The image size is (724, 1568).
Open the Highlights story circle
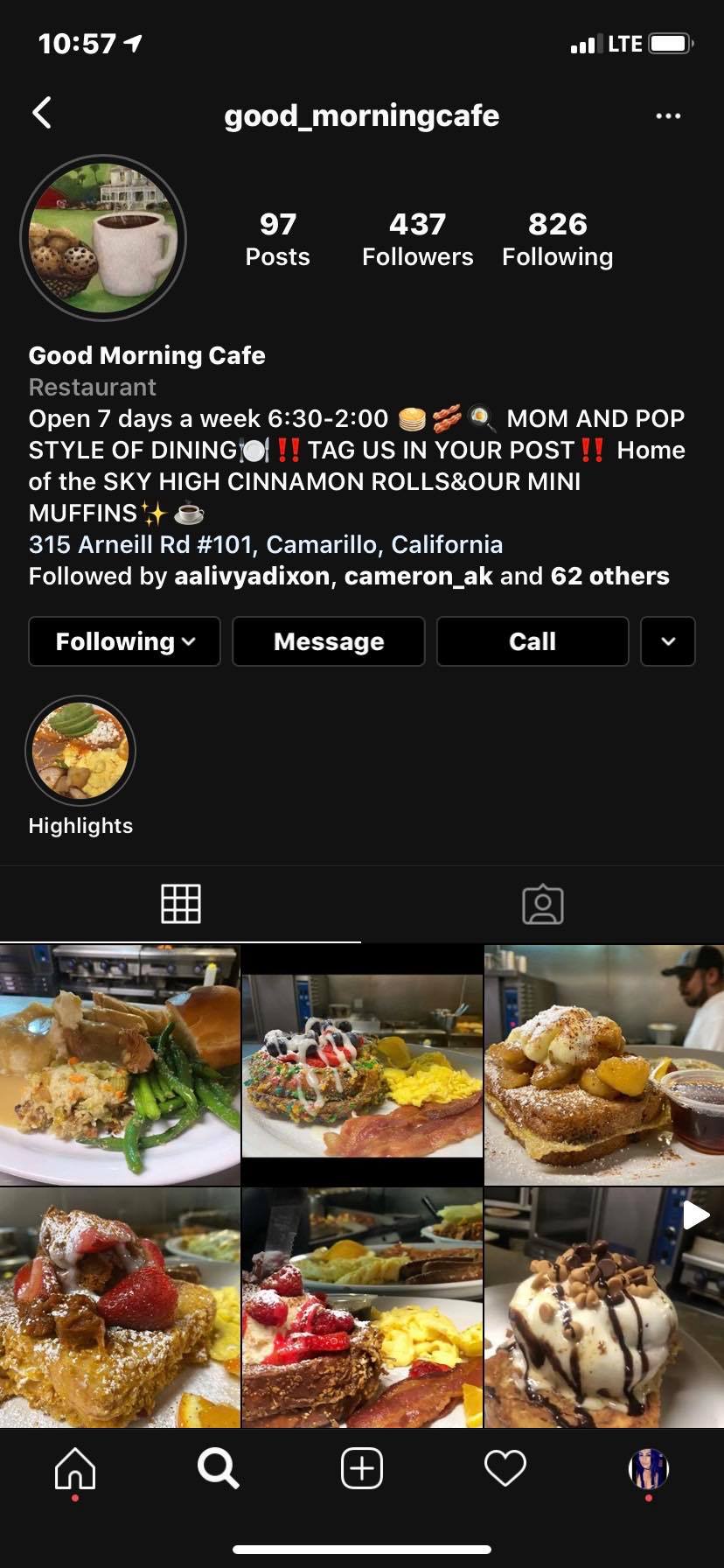coord(80,751)
